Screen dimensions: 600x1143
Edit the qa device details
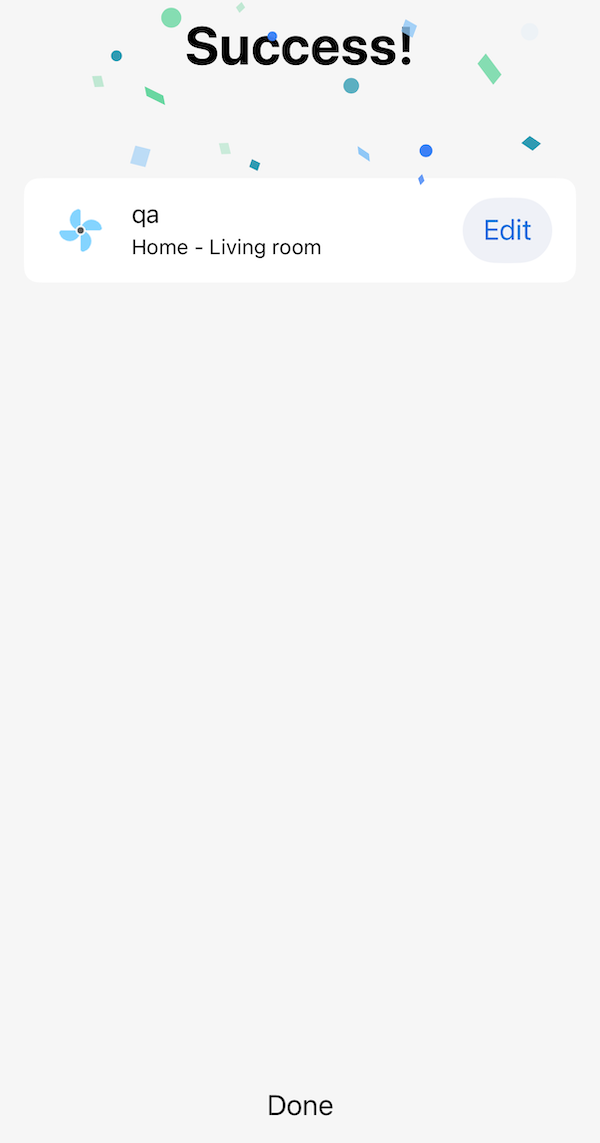click(507, 230)
